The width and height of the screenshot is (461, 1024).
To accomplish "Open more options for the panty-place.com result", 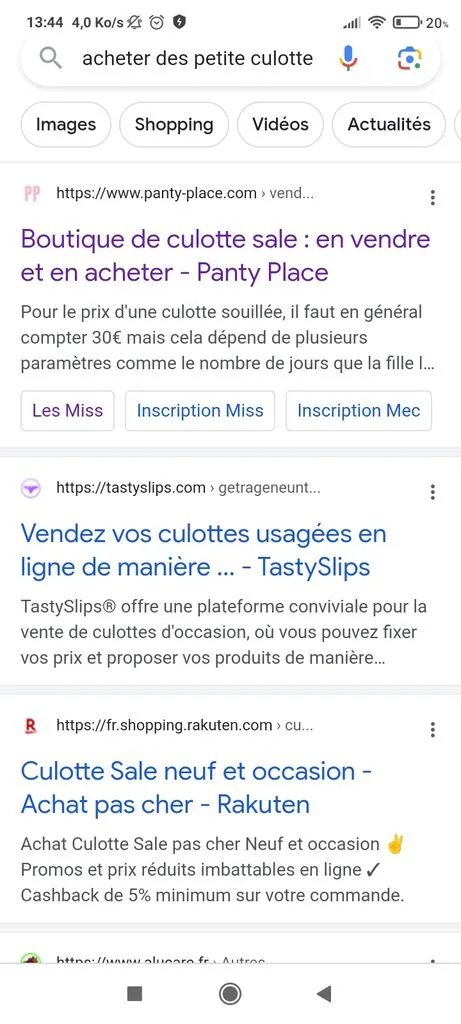I will (x=432, y=197).
